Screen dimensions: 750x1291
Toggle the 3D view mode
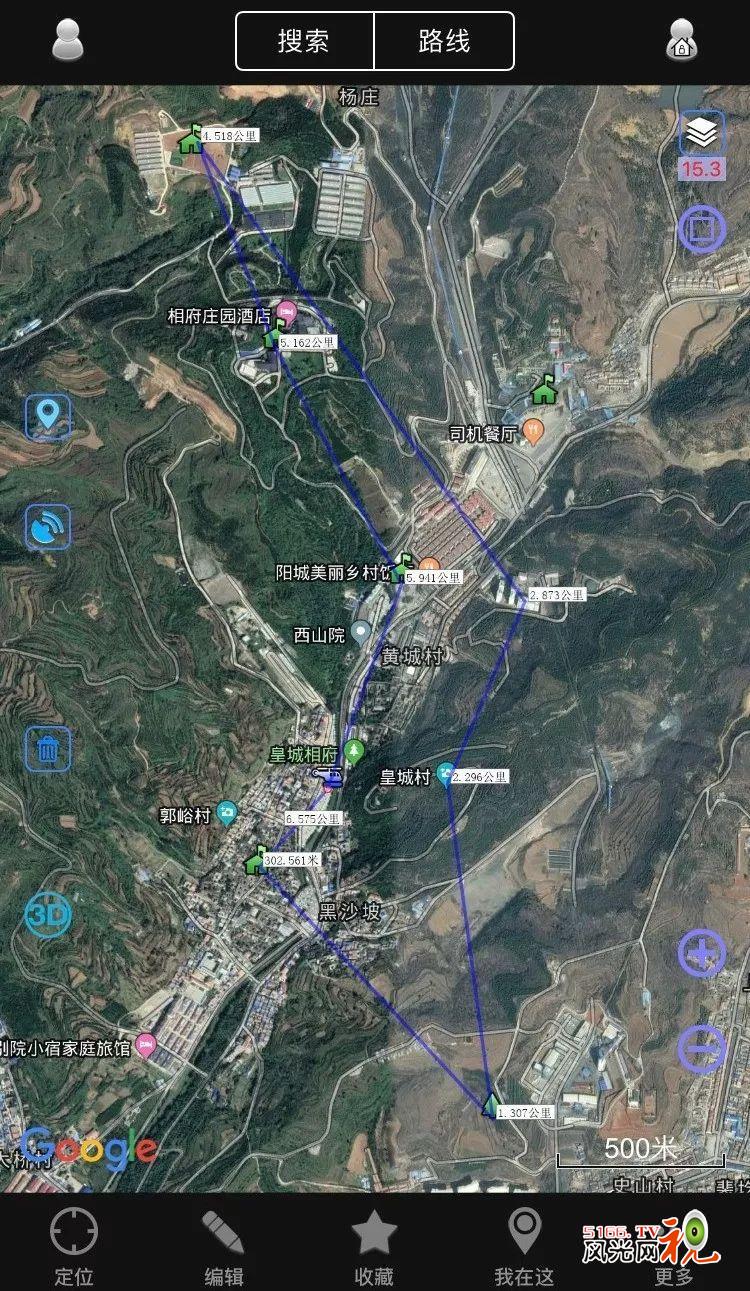click(48, 913)
